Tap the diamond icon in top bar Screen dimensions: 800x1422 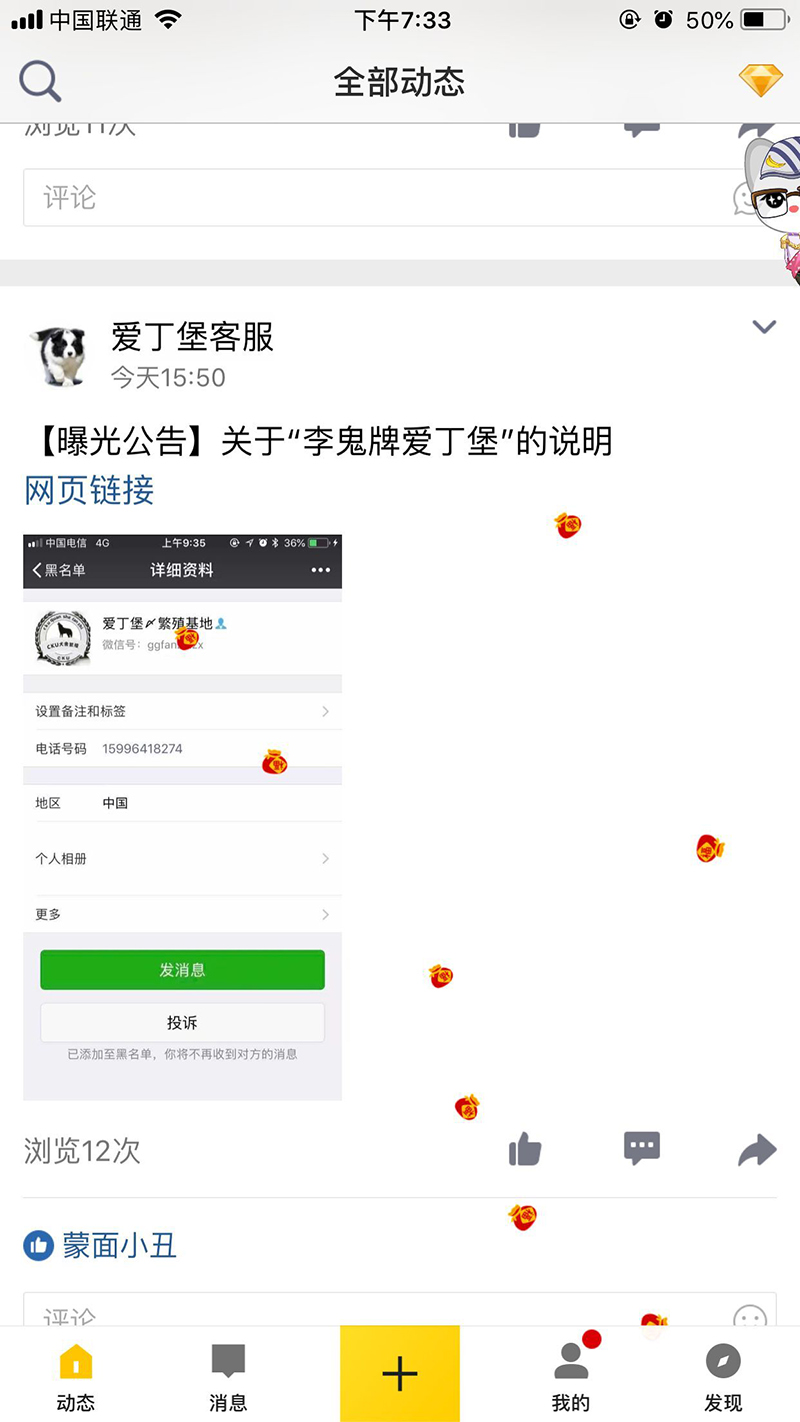click(760, 80)
